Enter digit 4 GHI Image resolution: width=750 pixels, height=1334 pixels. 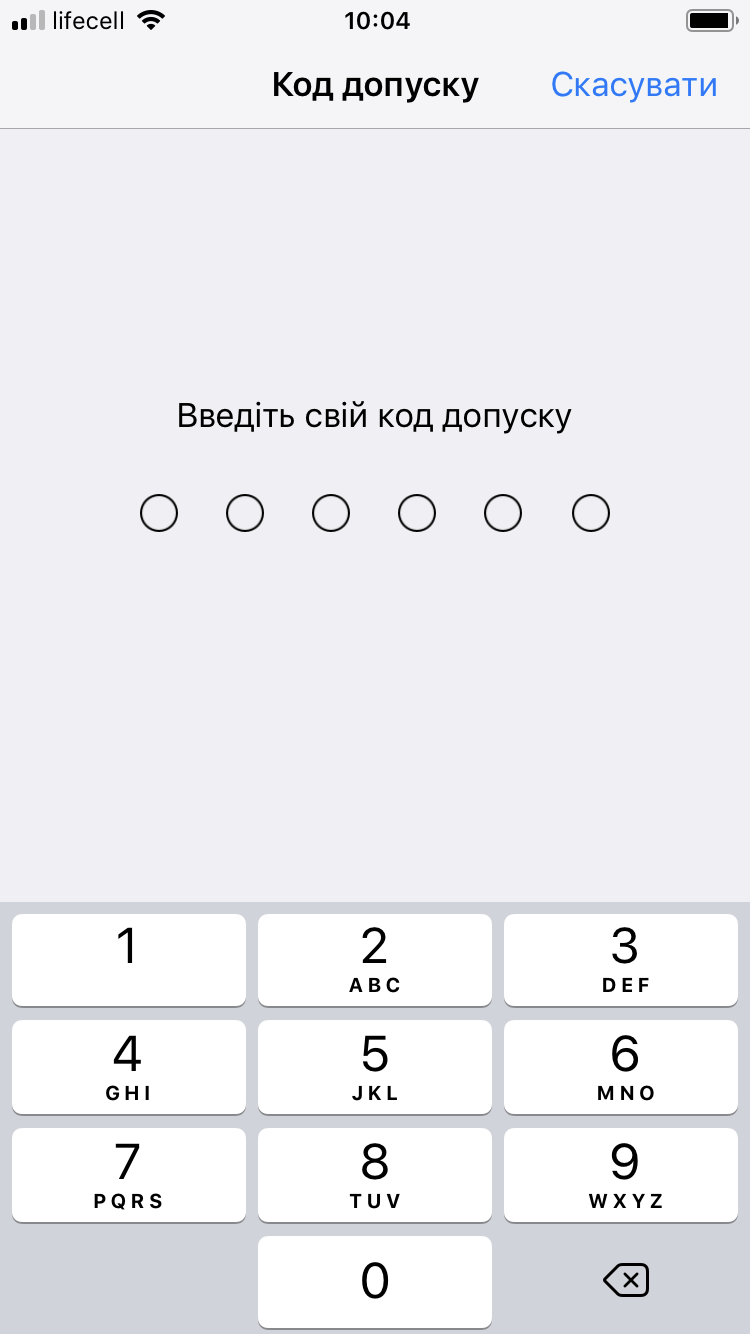click(129, 1067)
